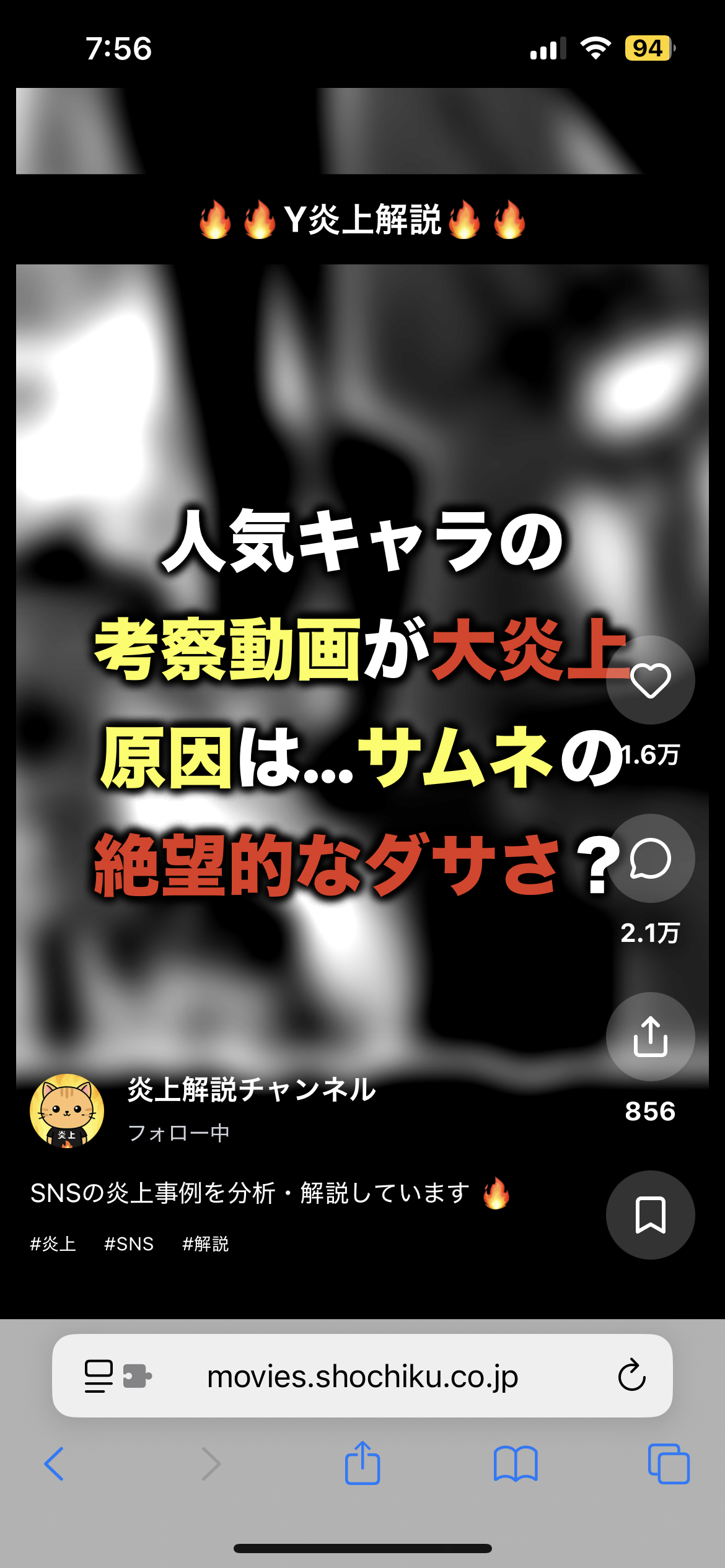The image size is (725, 1568).
Task: Open Safari bookmarks
Action: click(516, 1464)
